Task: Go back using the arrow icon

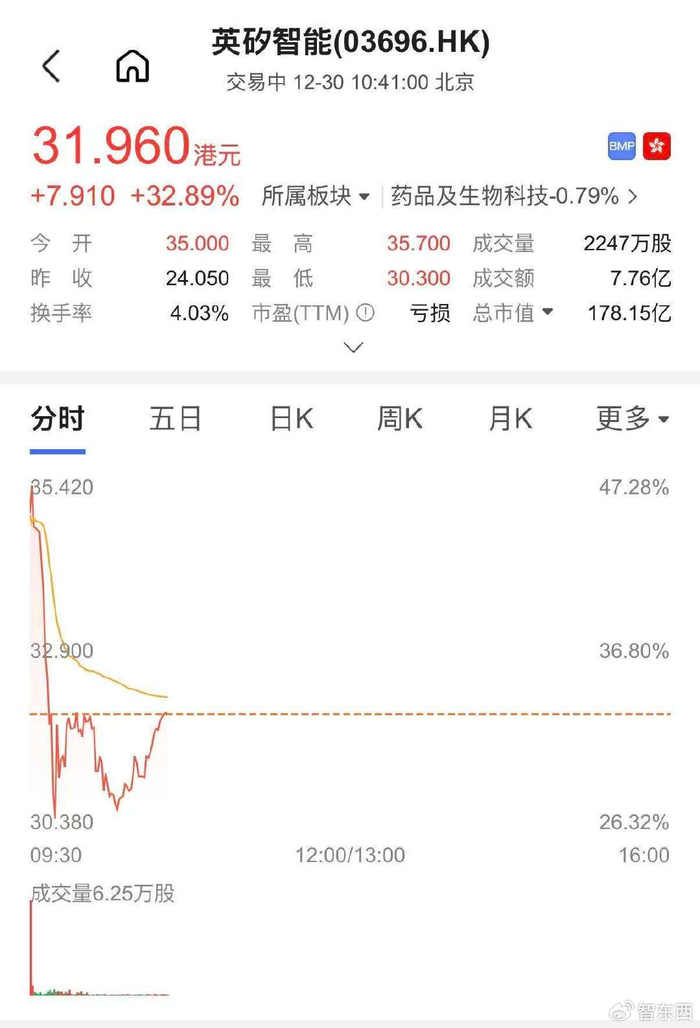Action: [52, 66]
